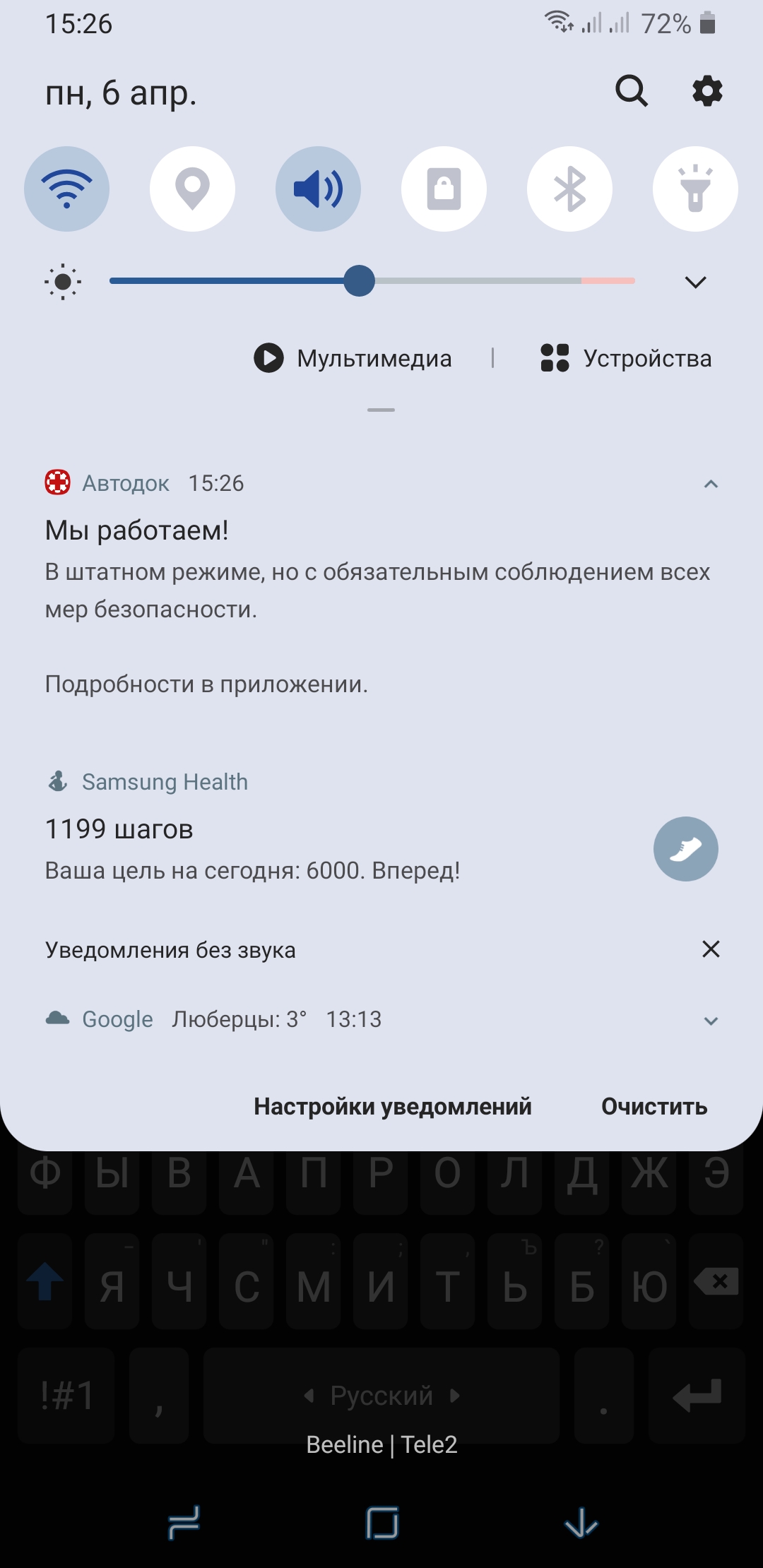Image resolution: width=763 pixels, height=1568 pixels.
Task: Expand the Google weather notification
Action: coord(711,1021)
